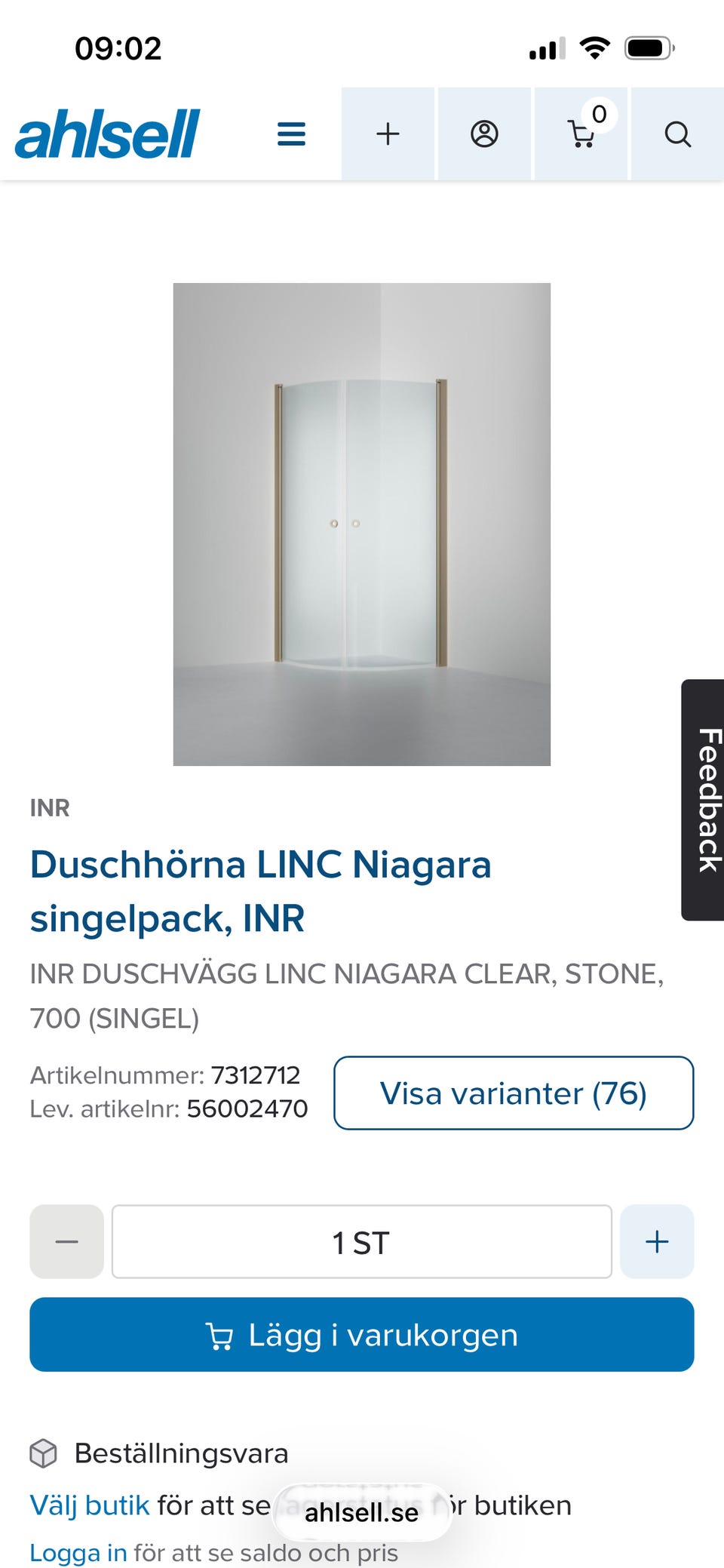Decrease quantity with the minus stepper
Image resolution: width=724 pixels, height=1568 pixels.
66,1241
